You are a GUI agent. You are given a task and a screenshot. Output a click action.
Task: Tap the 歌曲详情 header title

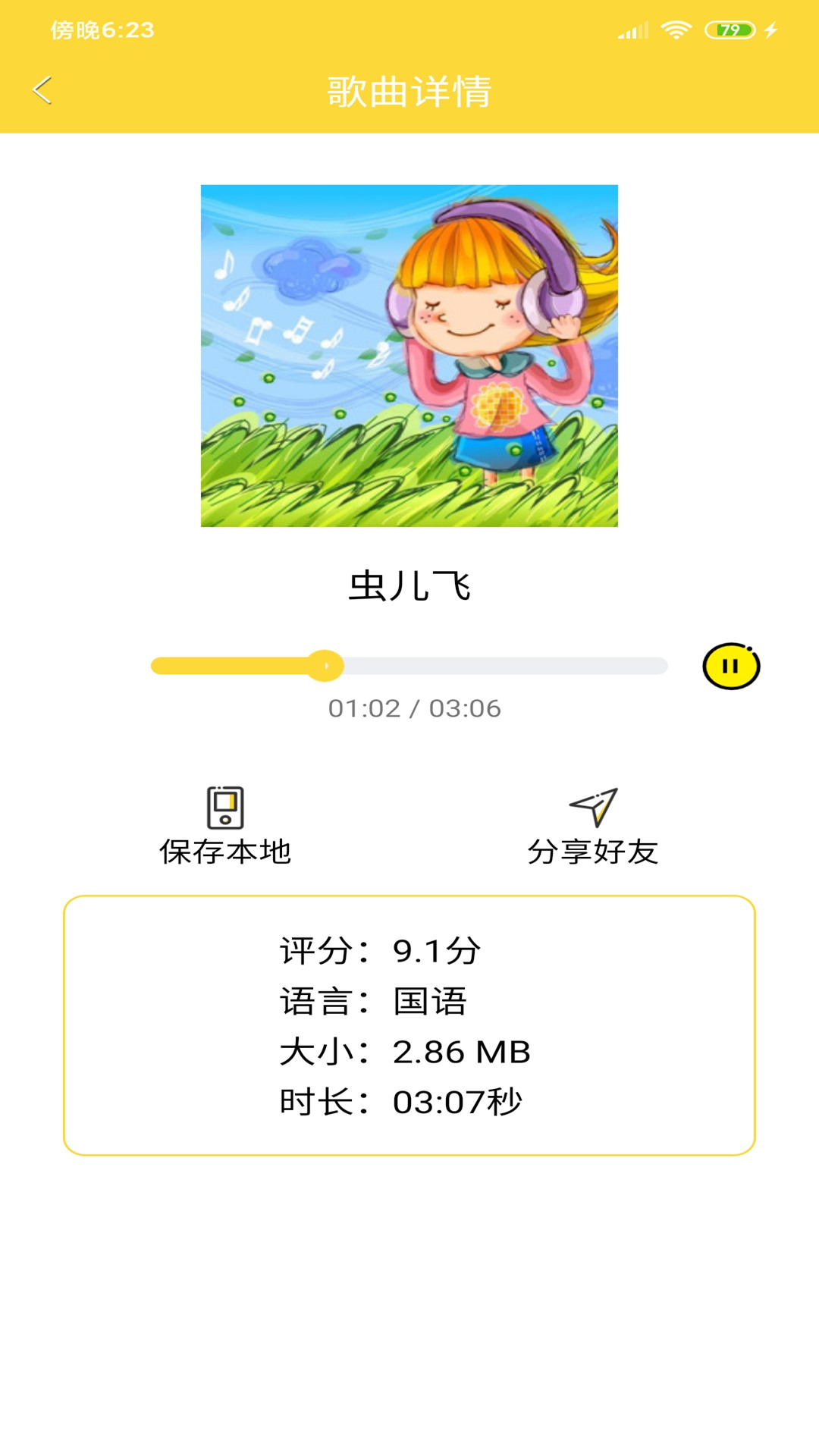pos(409,90)
